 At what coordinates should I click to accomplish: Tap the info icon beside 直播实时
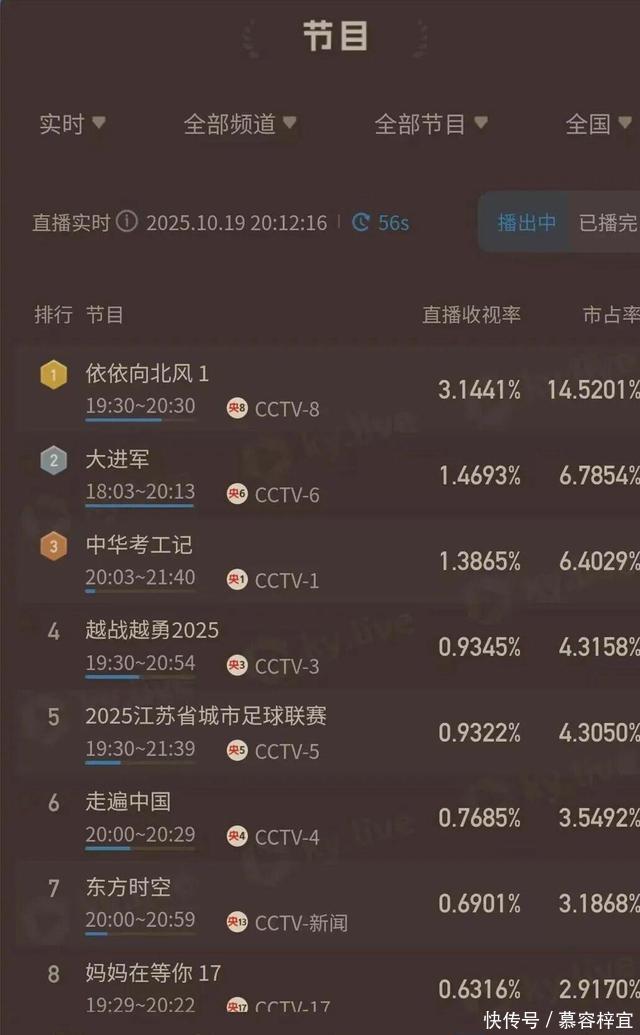pyautogui.click(x=127, y=222)
